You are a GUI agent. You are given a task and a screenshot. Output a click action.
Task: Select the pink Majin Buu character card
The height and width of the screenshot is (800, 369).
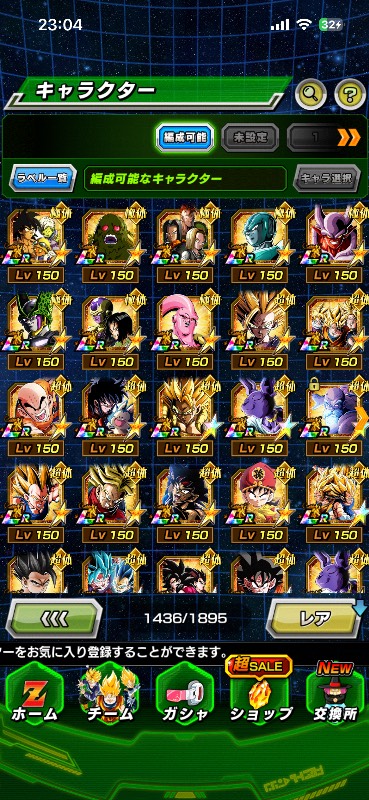(185, 332)
